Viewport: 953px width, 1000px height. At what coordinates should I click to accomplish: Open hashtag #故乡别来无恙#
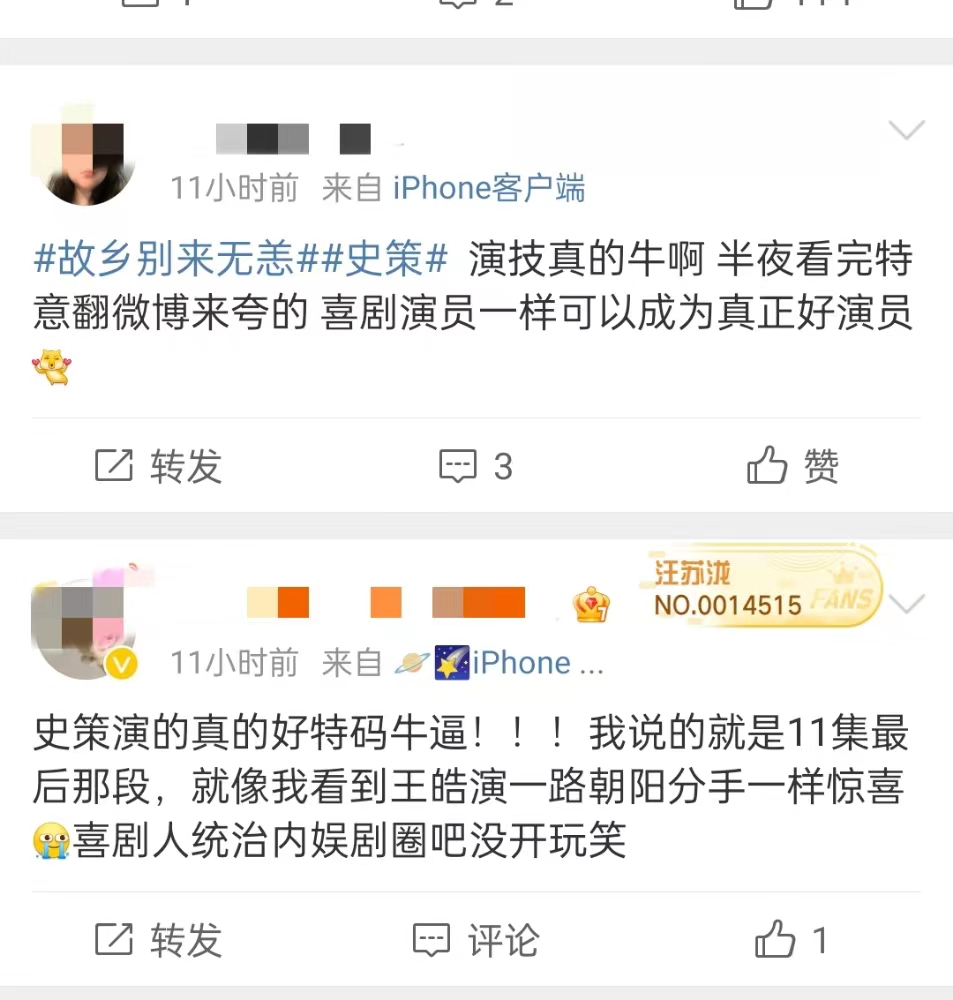coord(166,259)
